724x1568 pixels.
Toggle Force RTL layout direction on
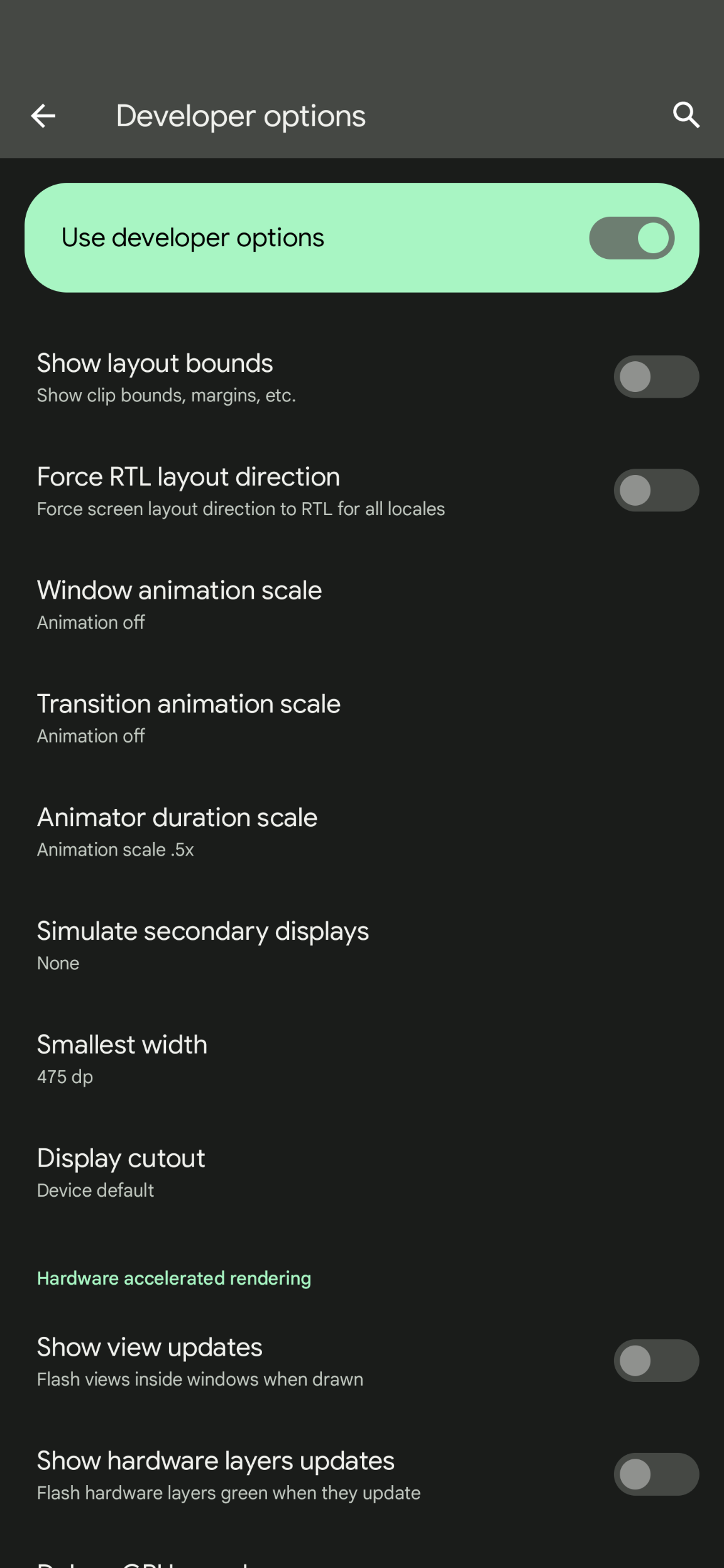(655, 491)
